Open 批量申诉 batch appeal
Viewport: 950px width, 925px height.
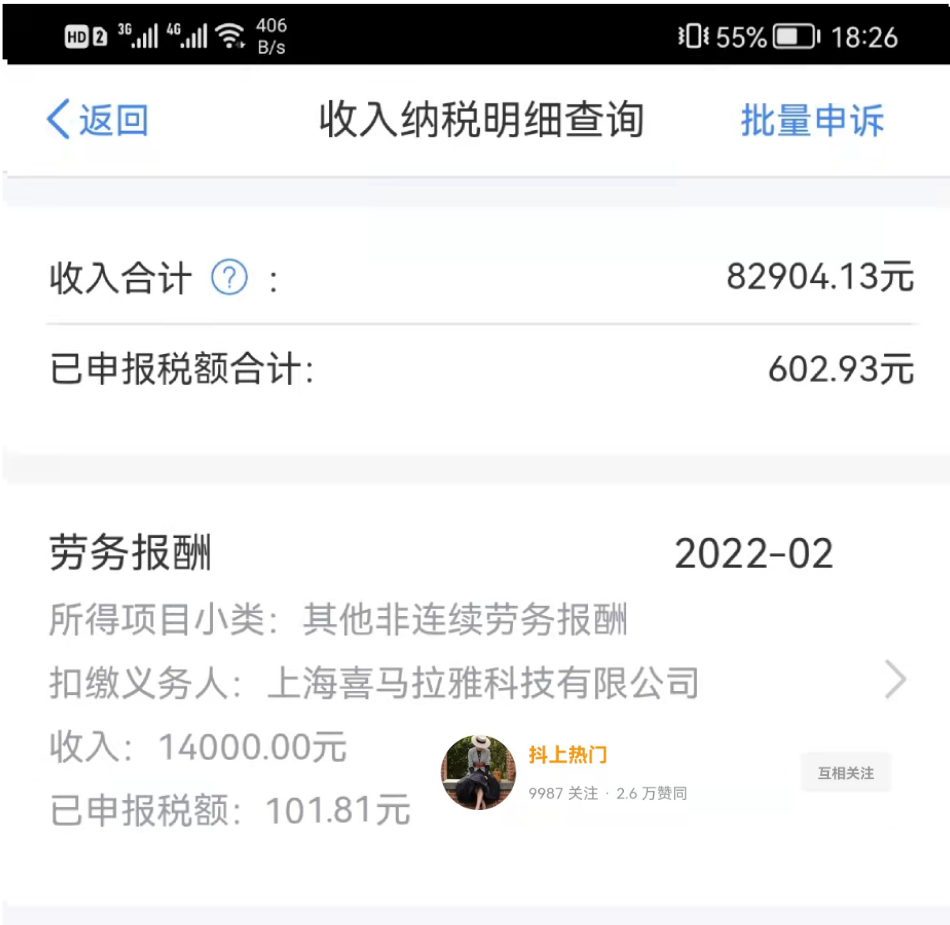point(811,120)
